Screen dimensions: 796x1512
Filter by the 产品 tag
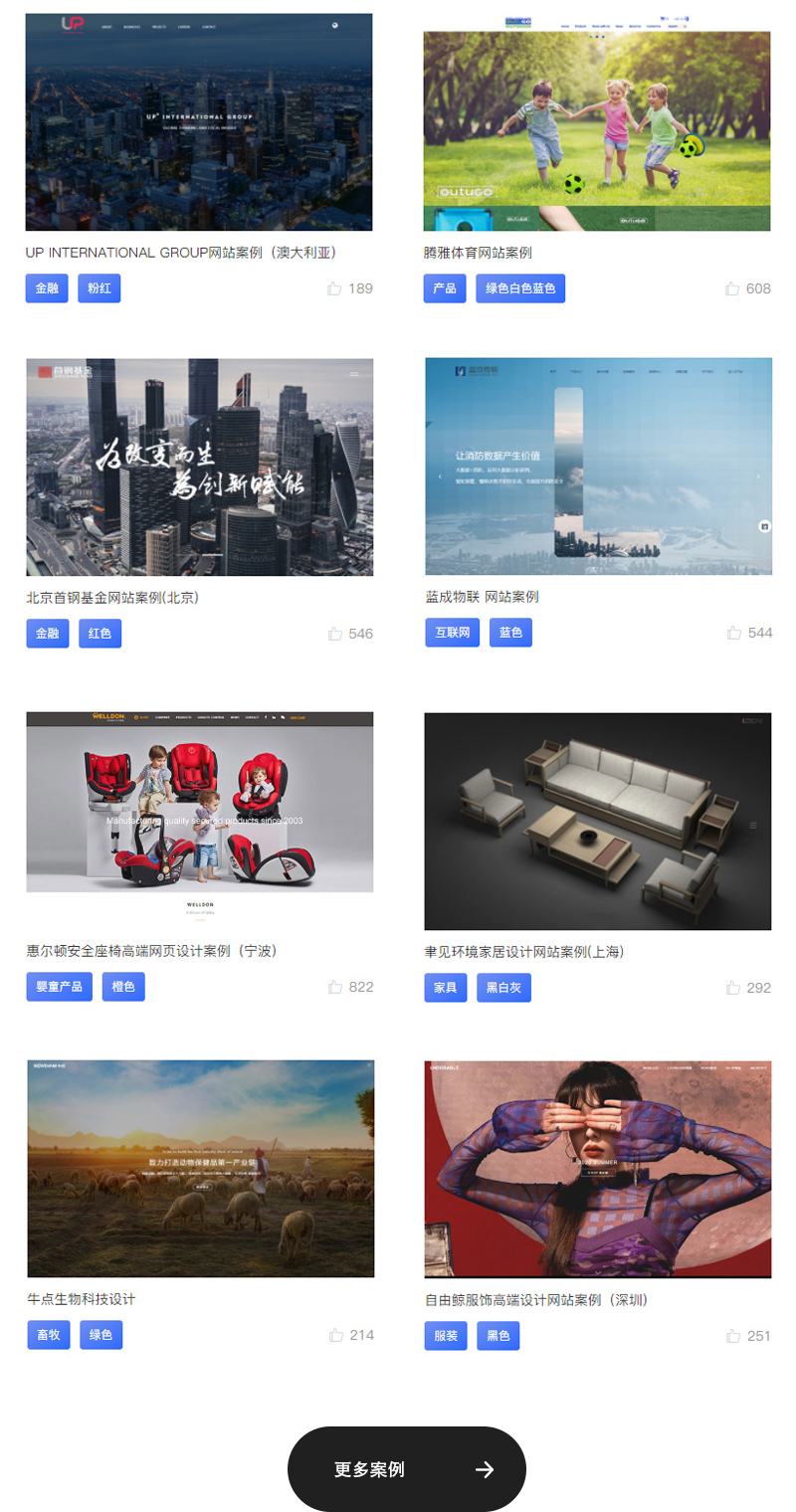445,288
